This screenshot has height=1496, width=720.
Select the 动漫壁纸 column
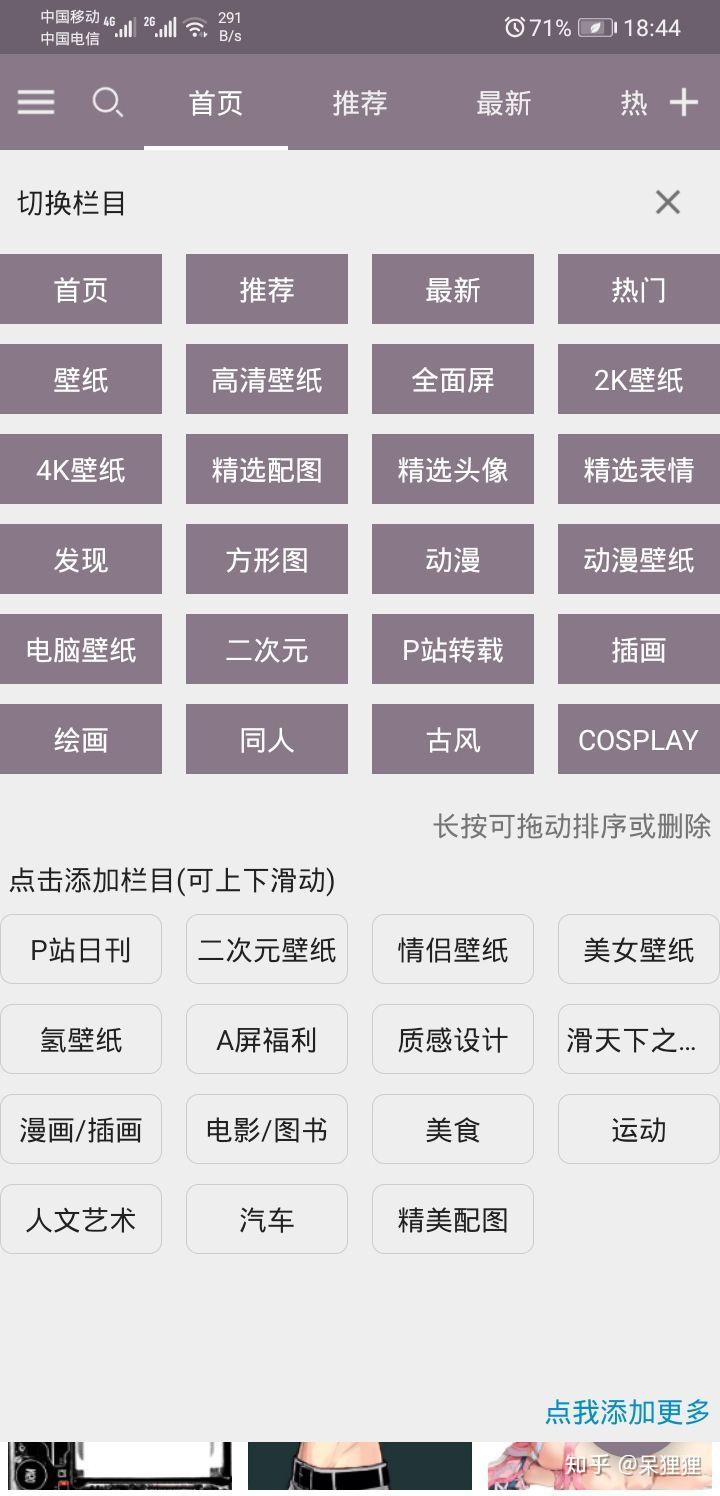coord(638,560)
